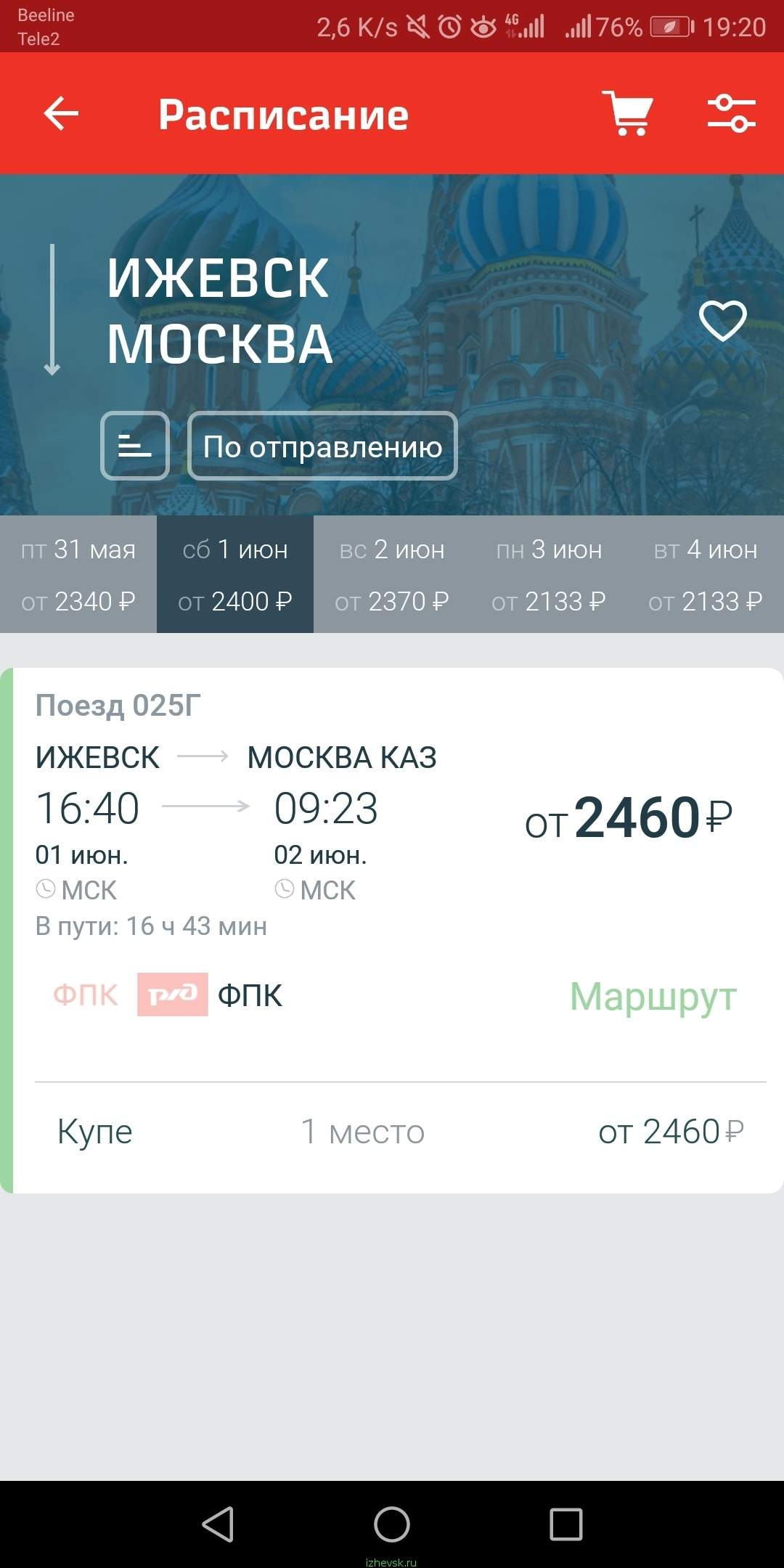The image size is (784, 1568).
Task: Open the shopping cart
Action: [x=628, y=113]
